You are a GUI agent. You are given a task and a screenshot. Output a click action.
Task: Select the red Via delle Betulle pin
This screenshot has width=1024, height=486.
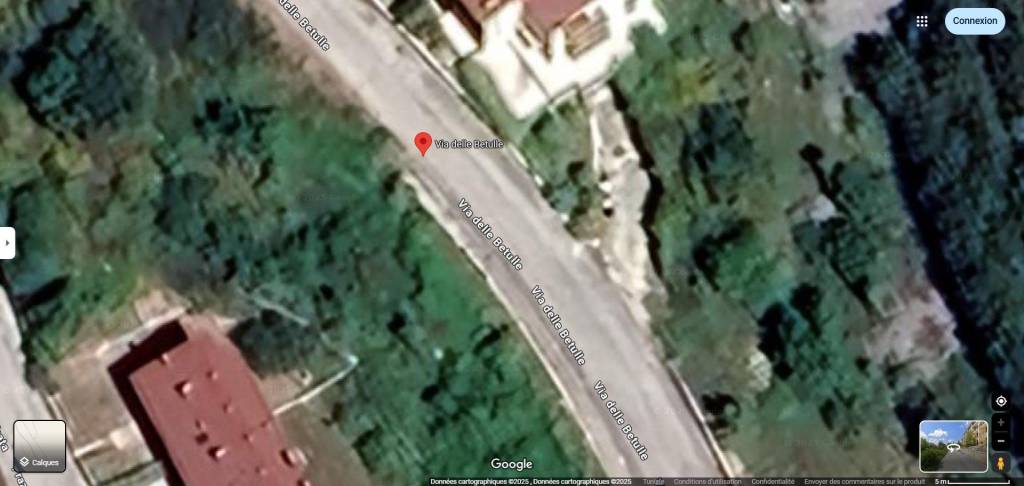pos(423,143)
